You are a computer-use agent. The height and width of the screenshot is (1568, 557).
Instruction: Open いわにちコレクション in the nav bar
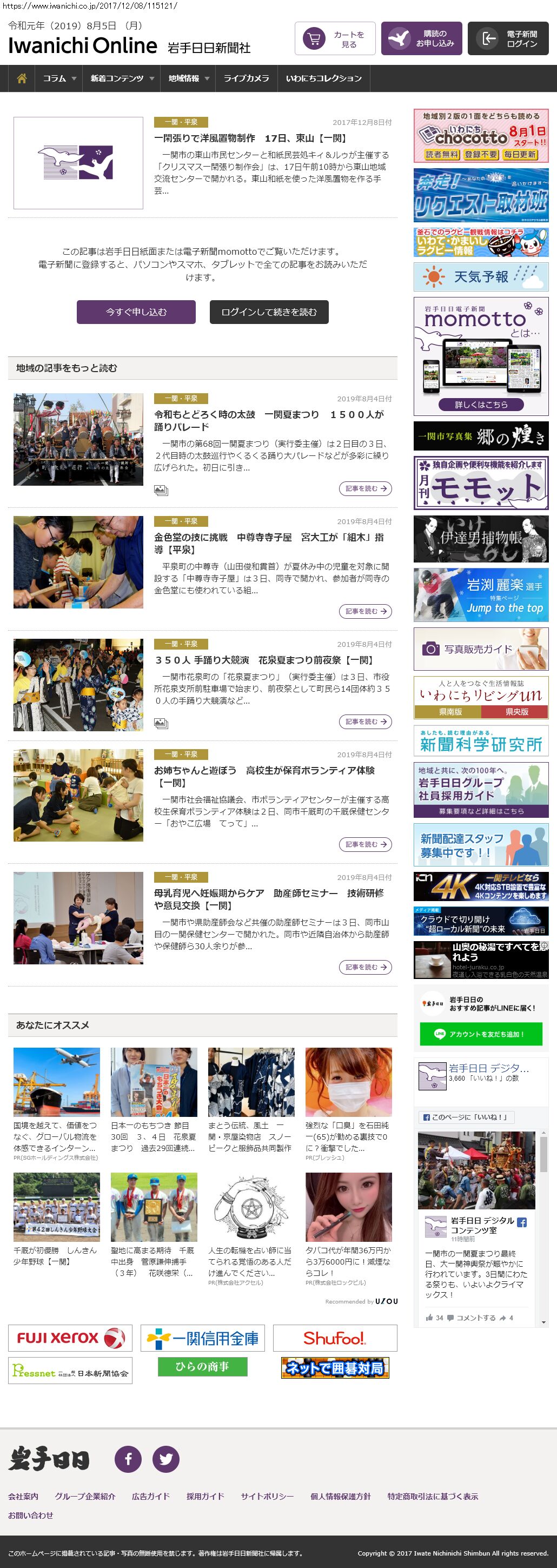(x=323, y=78)
